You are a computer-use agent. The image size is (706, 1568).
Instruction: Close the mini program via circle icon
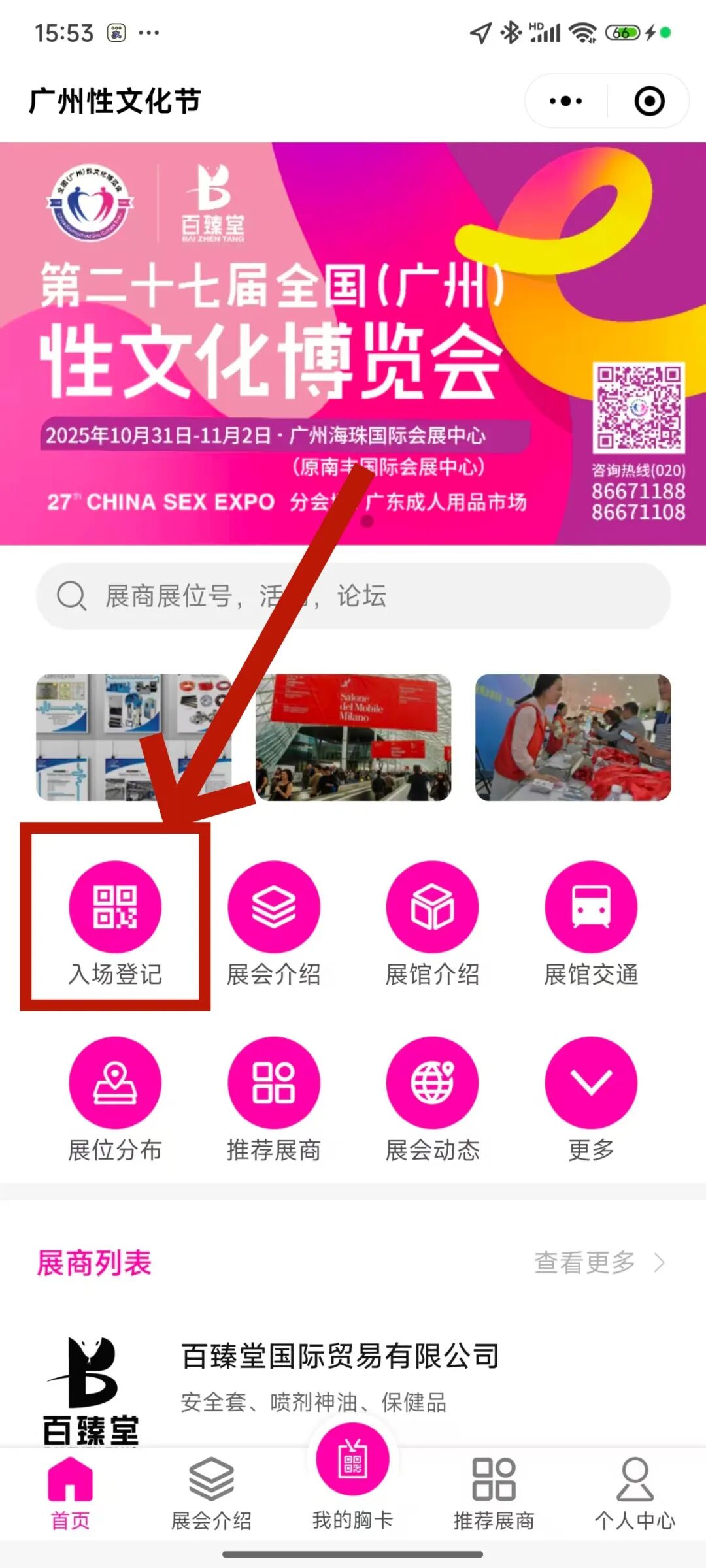click(x=649, y=101)
